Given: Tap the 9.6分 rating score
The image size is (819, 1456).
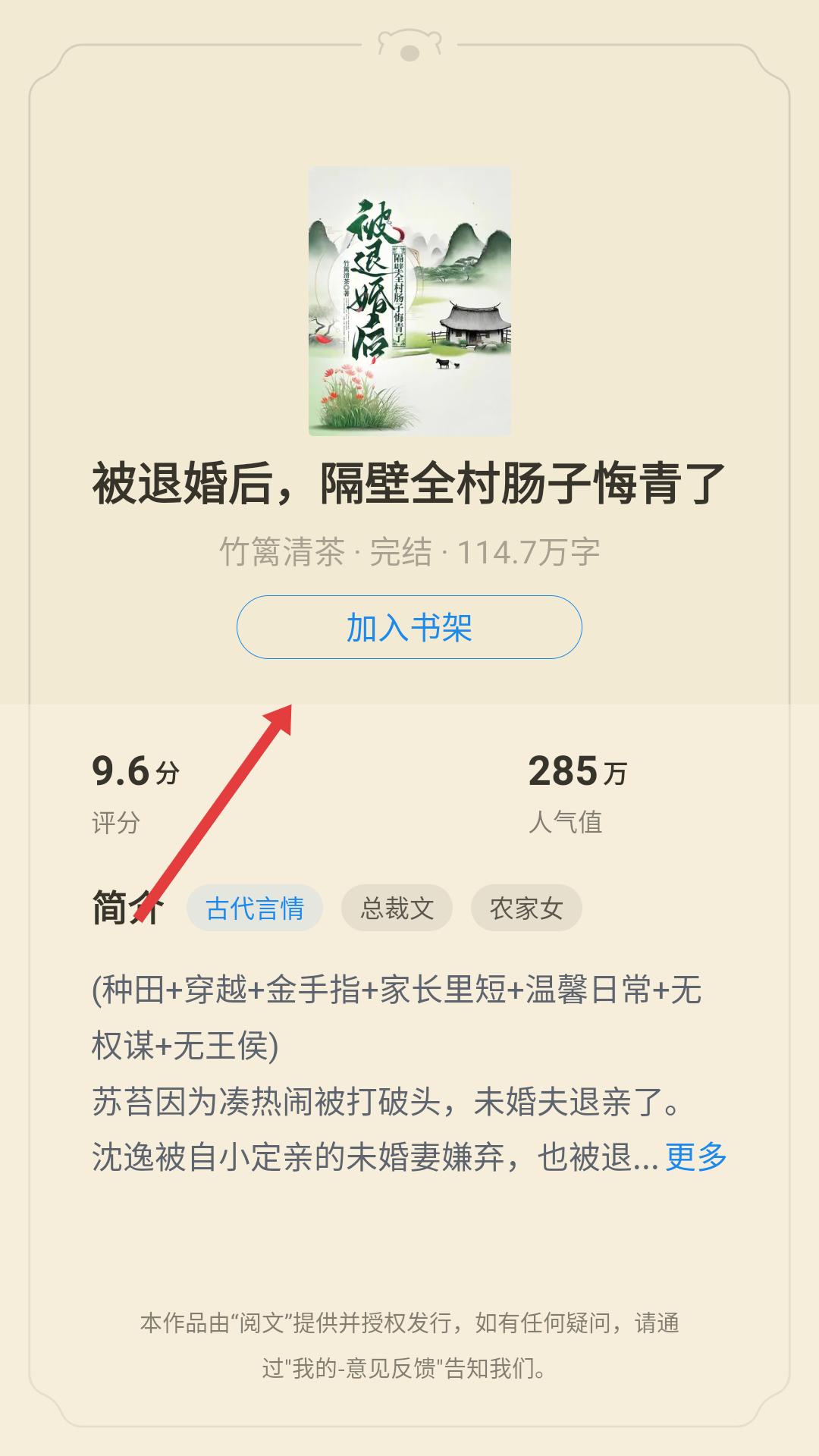Looking at the screenshot, I should (136, 770).
